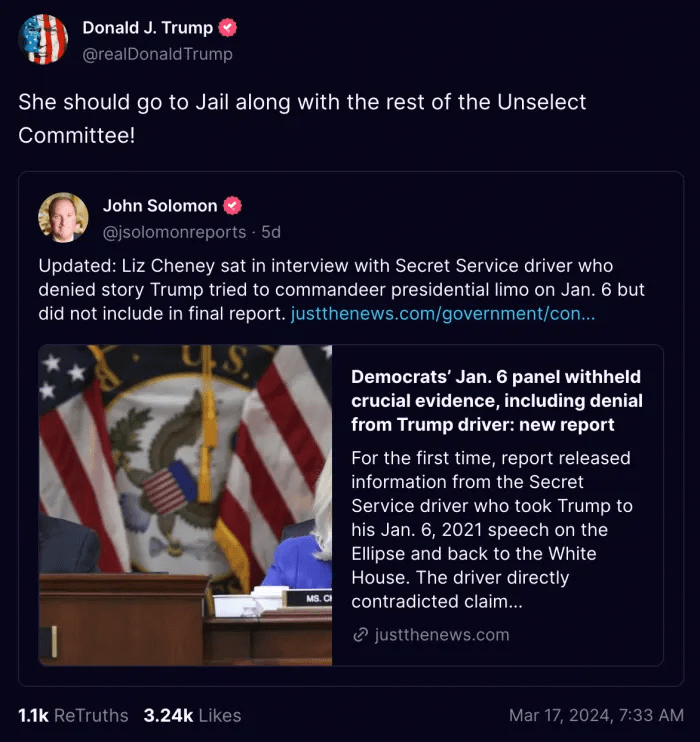This screenshot has width=700, height=742.
Task: View John Solomon's profile picture
Action: tap(63, 217)
